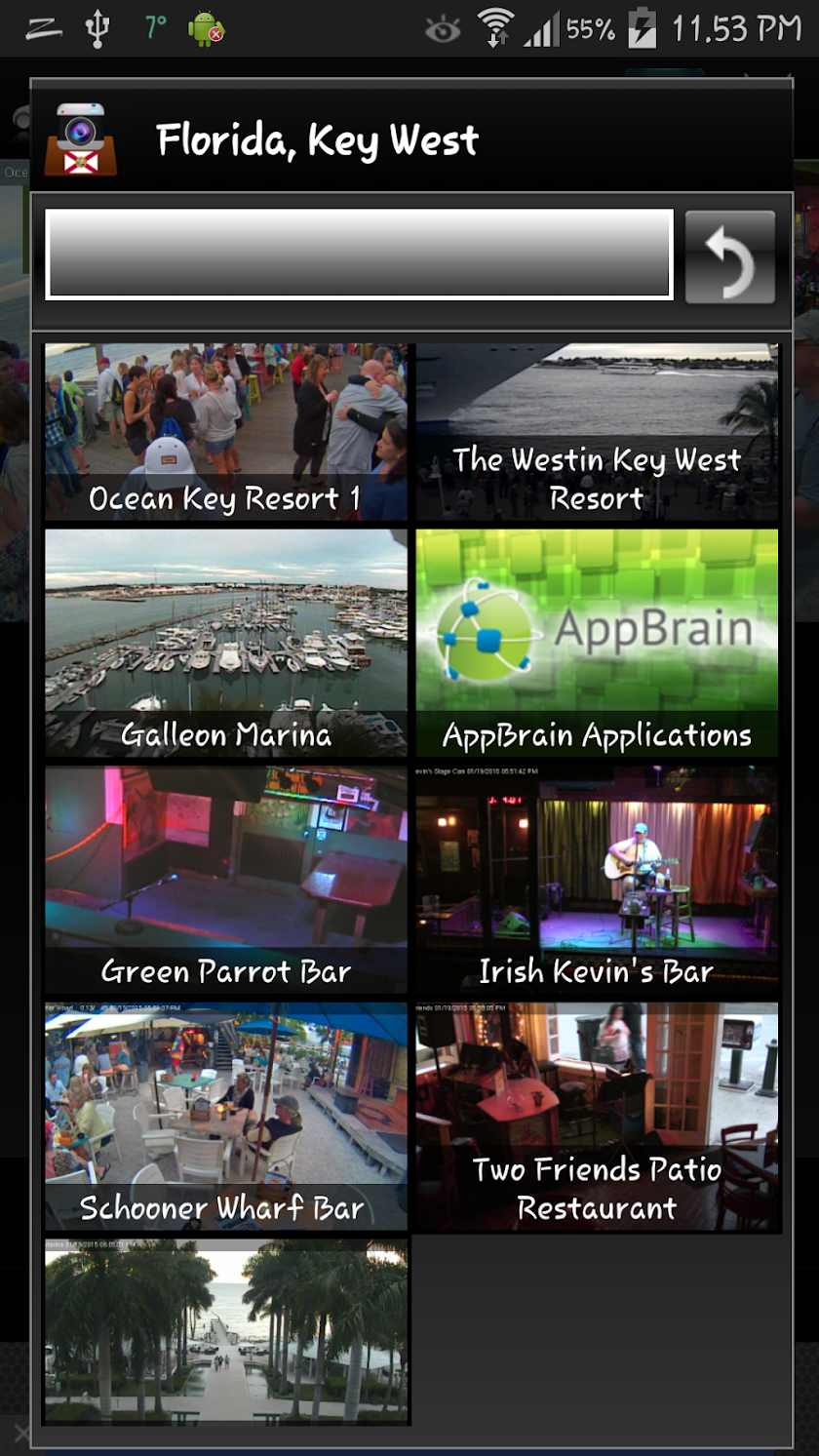Image resolution: width=819 pixels, height=1456 pixels.
Task: View the Galleon Marina camera
Action: pyautogui.click(x=225, y=643)
